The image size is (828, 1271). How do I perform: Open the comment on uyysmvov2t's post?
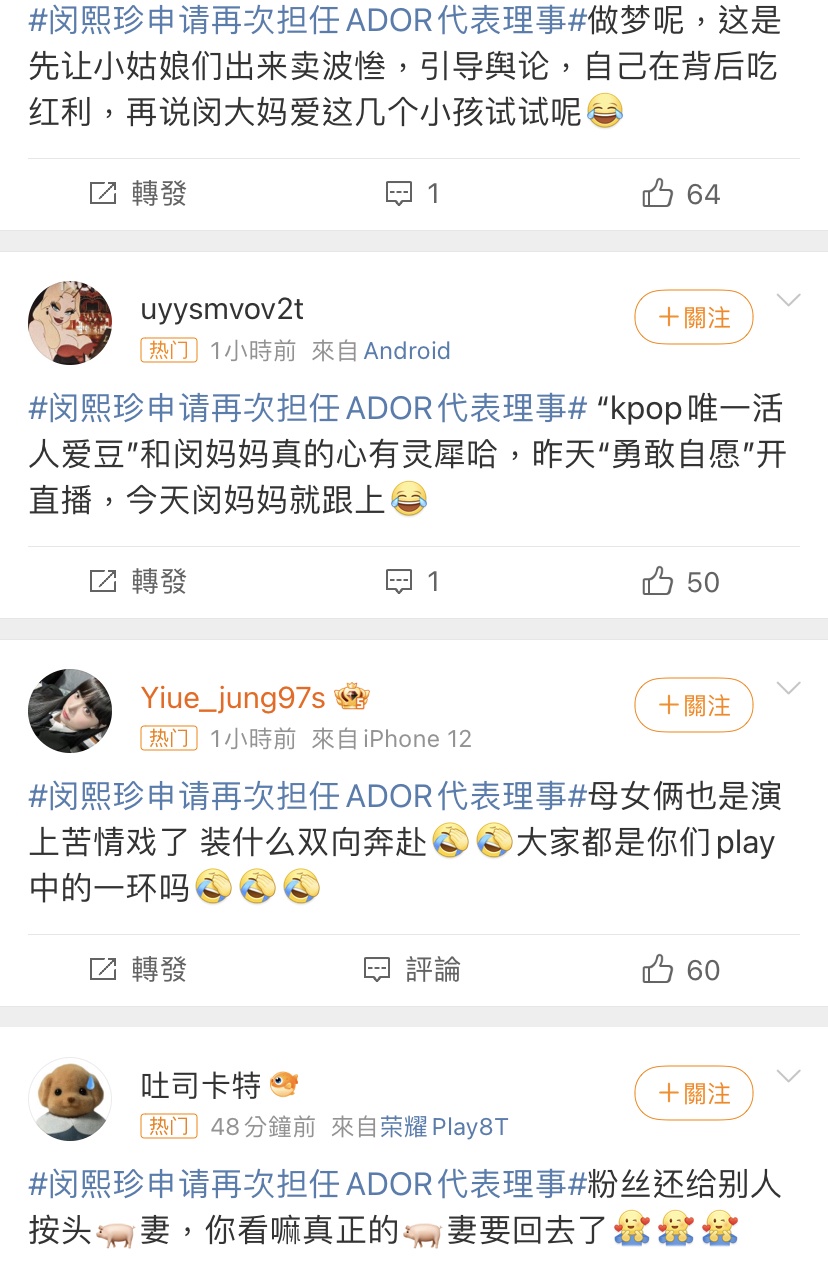413,581
